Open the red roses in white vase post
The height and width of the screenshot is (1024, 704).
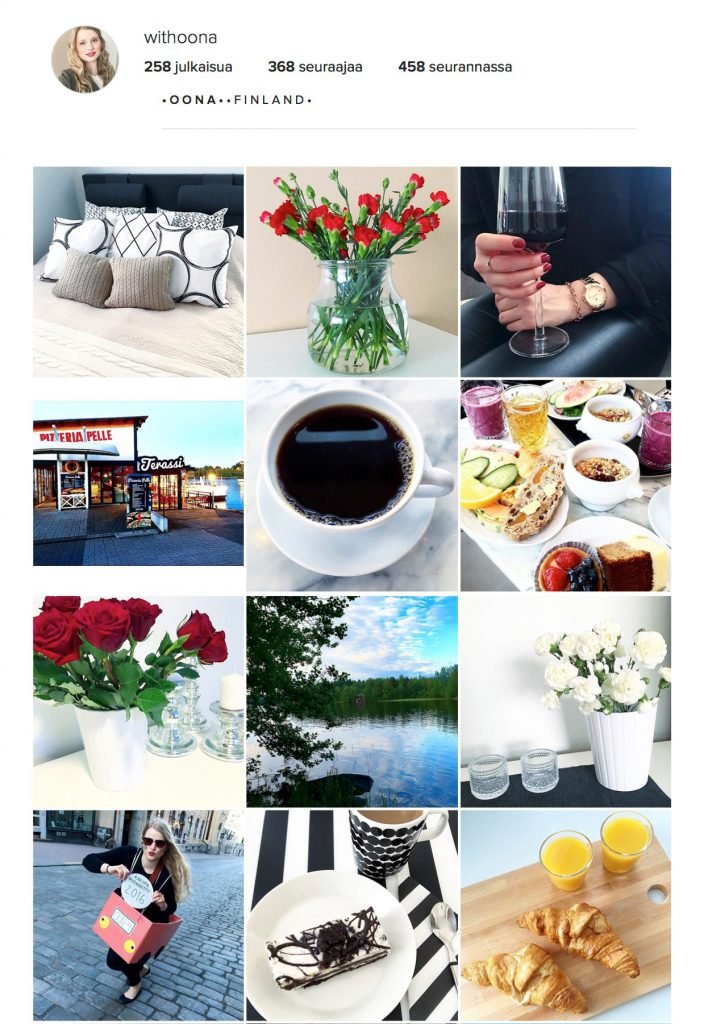[138, 701]
